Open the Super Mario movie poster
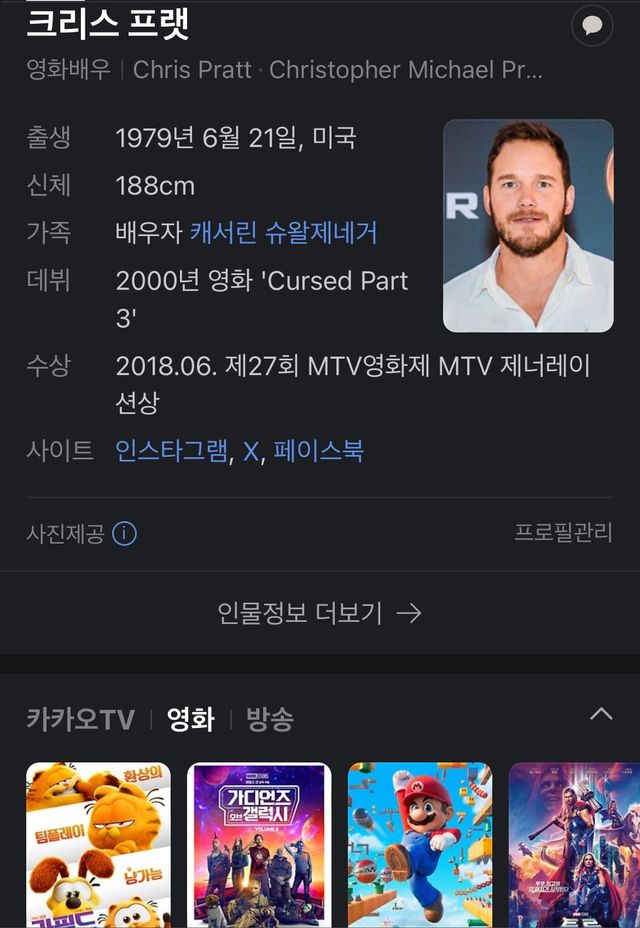The height and width of the screenshot is (928, 640). [420, 845]
